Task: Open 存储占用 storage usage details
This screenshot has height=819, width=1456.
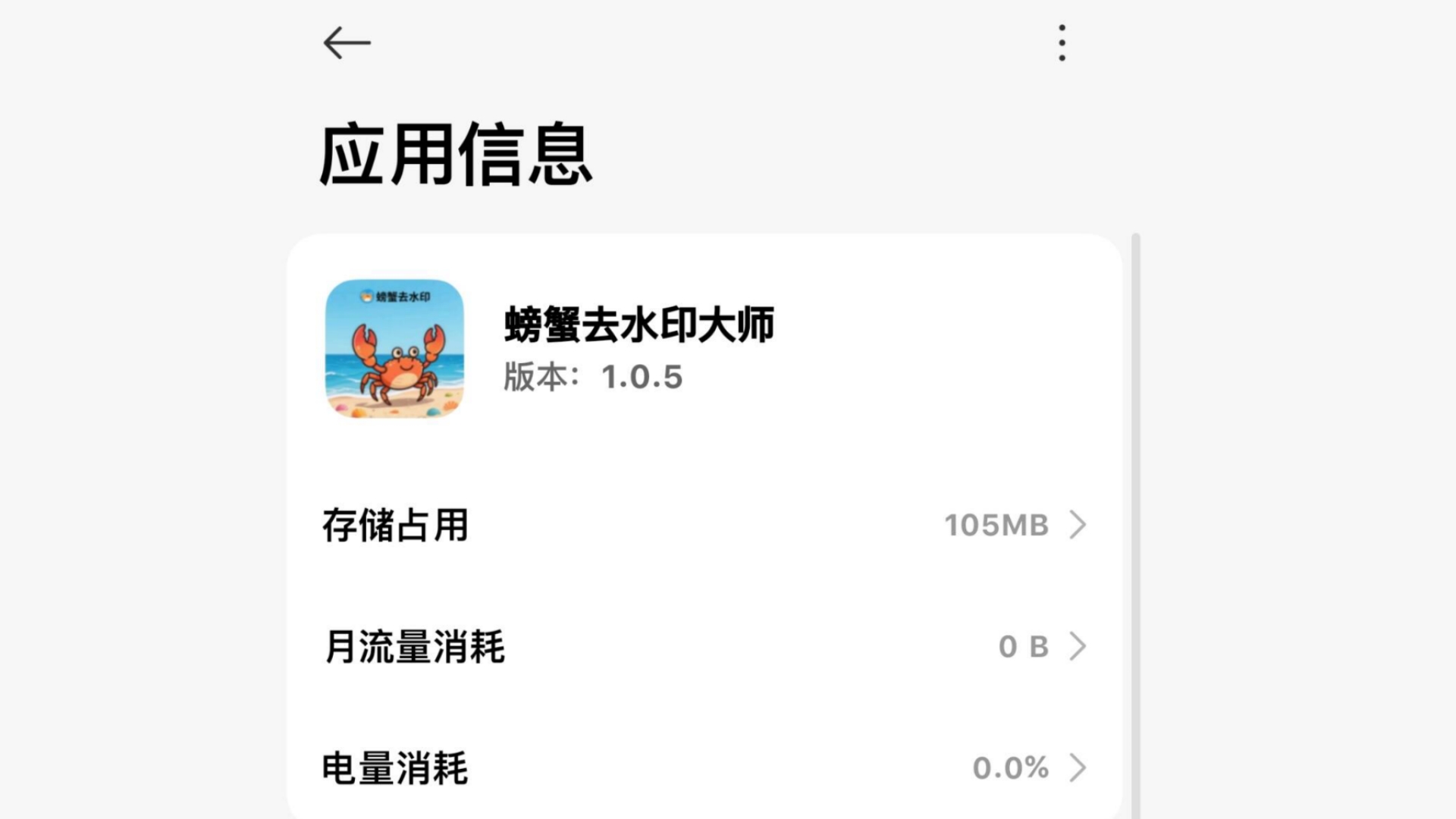Action: pyautogui.click(x=704, y=525)
